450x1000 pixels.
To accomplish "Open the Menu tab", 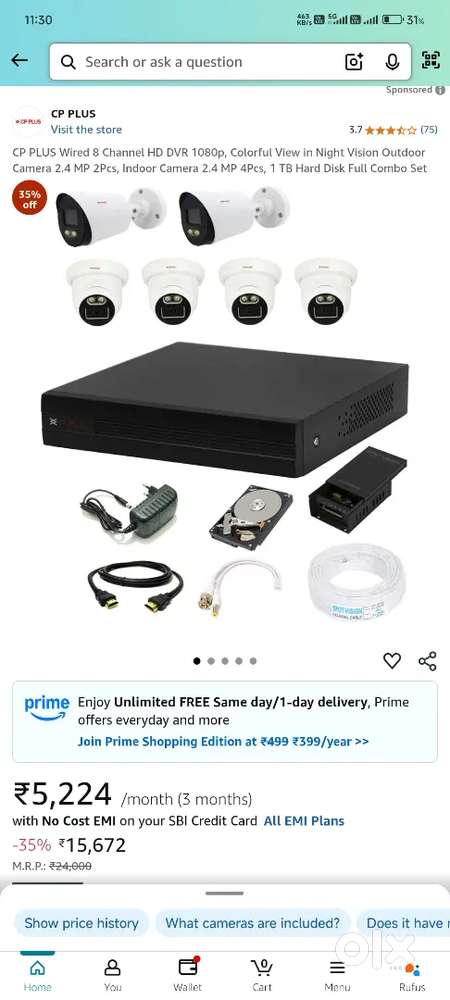I will pos(337,976).
